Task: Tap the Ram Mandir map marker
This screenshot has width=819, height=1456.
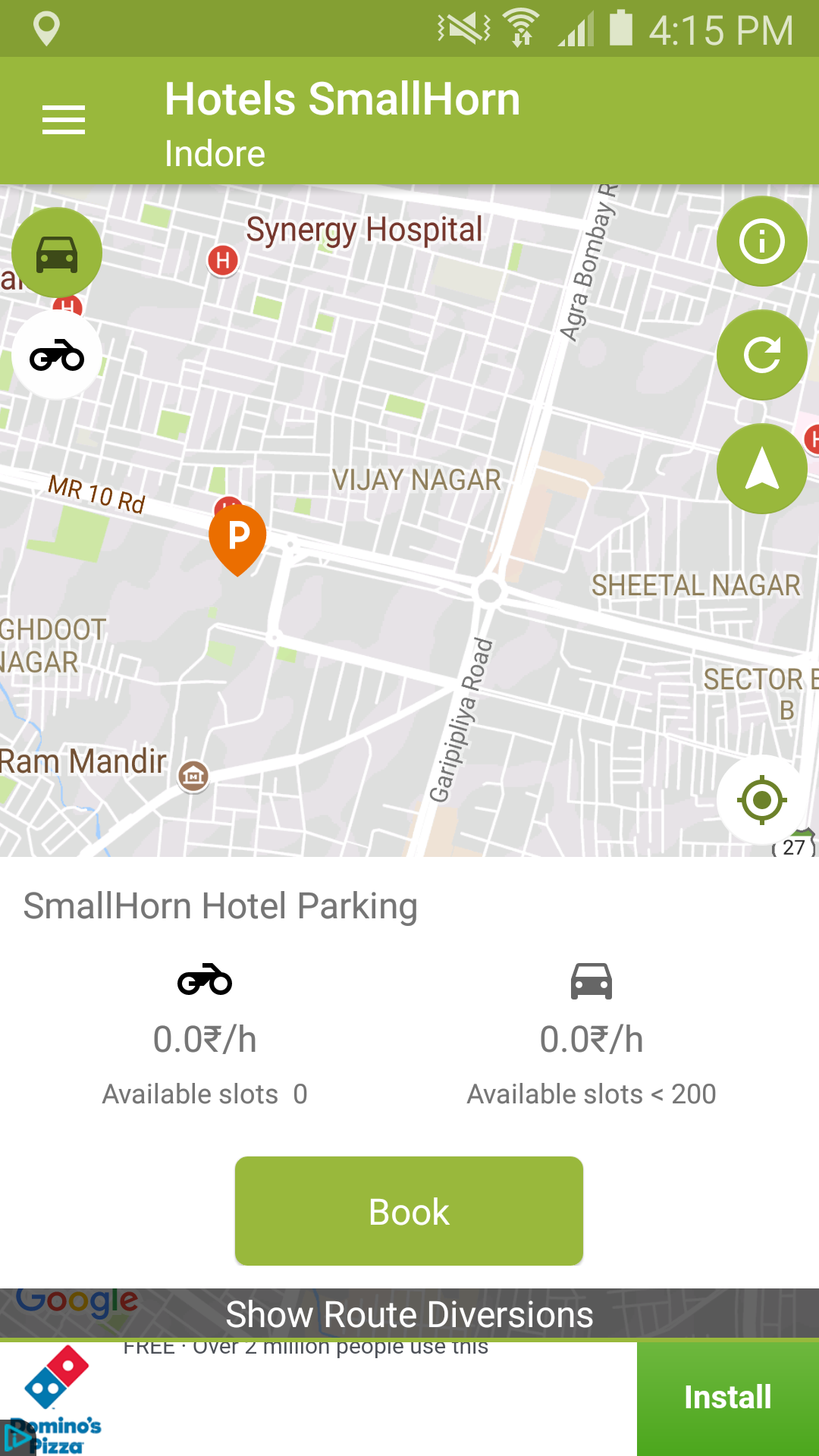Action: click(193, 776)
